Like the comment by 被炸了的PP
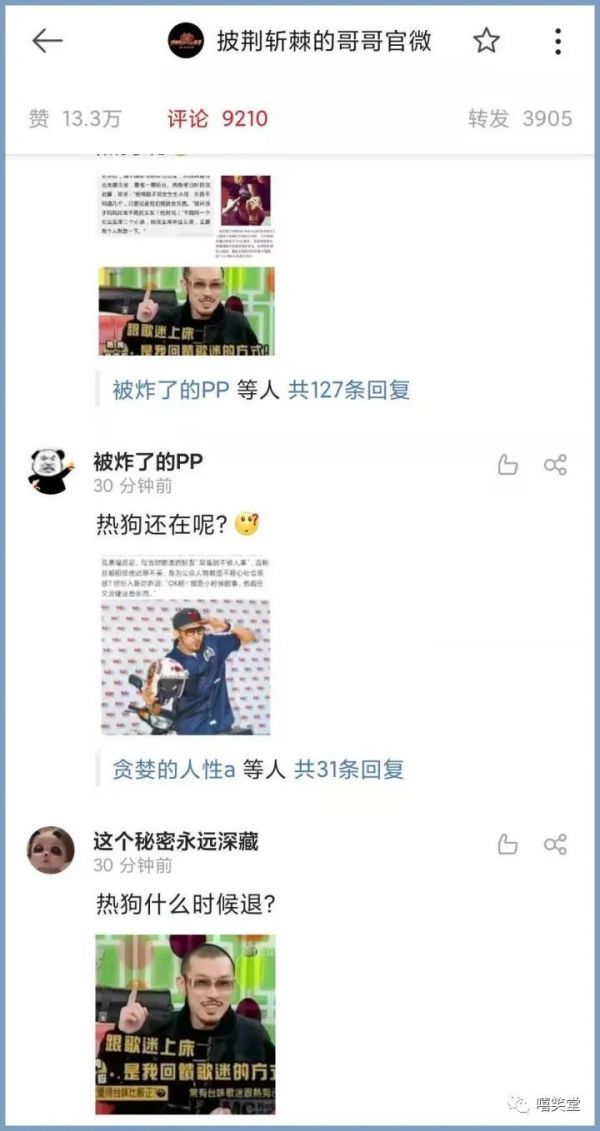 coord(508,465)
